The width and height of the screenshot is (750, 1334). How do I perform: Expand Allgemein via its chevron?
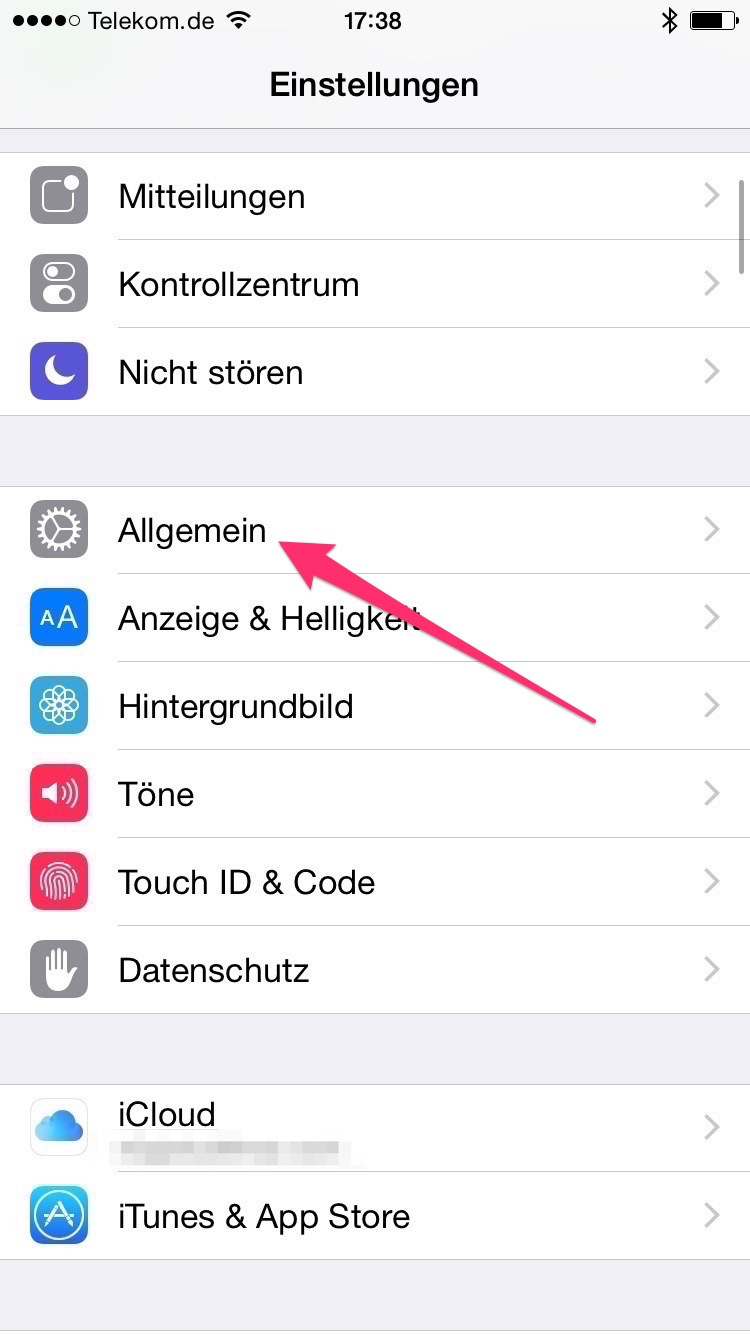pos(711,529)
